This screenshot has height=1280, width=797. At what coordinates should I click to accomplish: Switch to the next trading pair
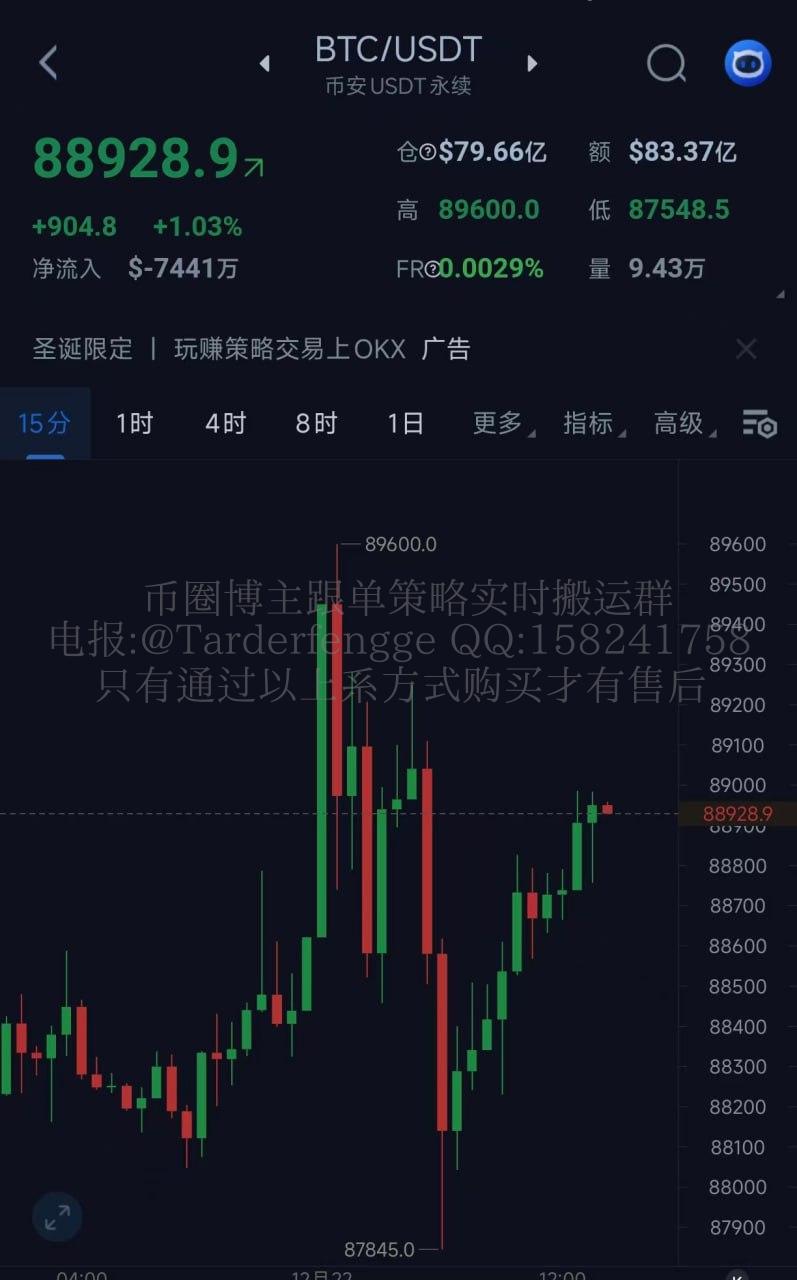pyautogui.click(x=532, y=64)
